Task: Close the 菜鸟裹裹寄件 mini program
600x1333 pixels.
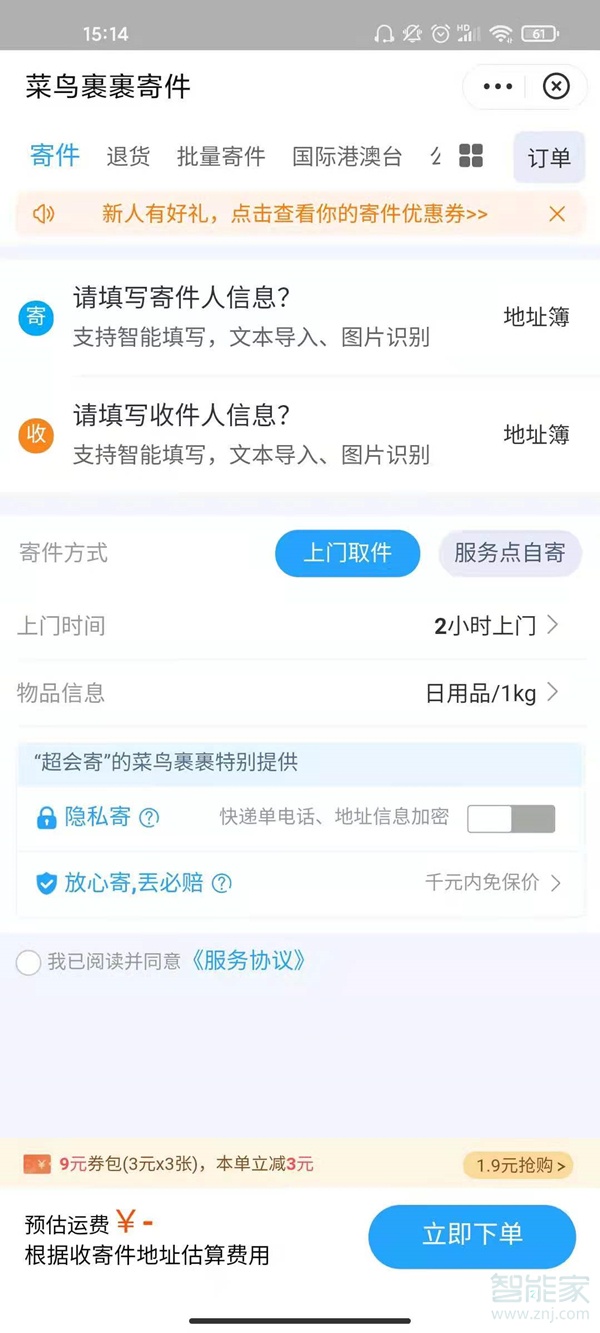Action: [556, 87]
